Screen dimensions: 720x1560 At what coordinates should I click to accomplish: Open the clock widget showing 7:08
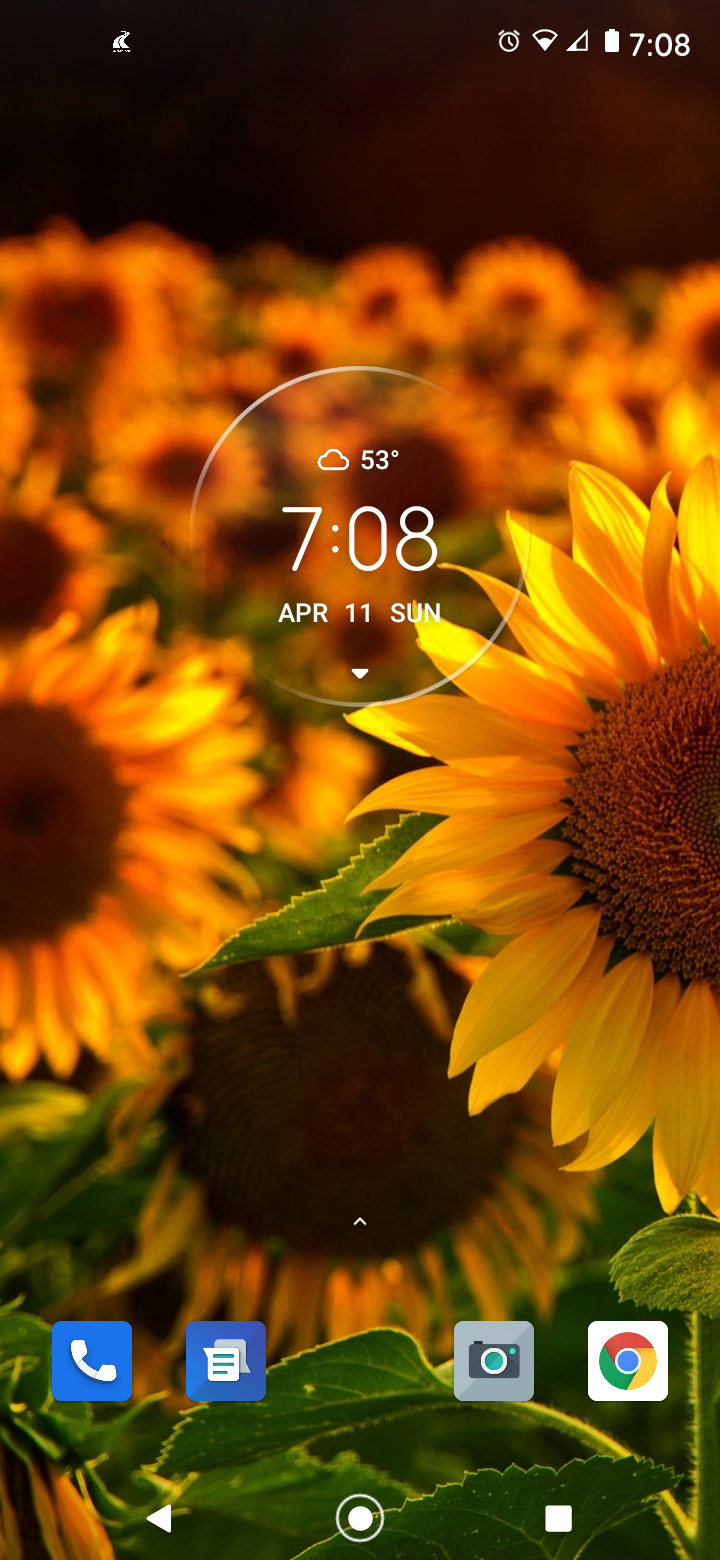(359, 540)
